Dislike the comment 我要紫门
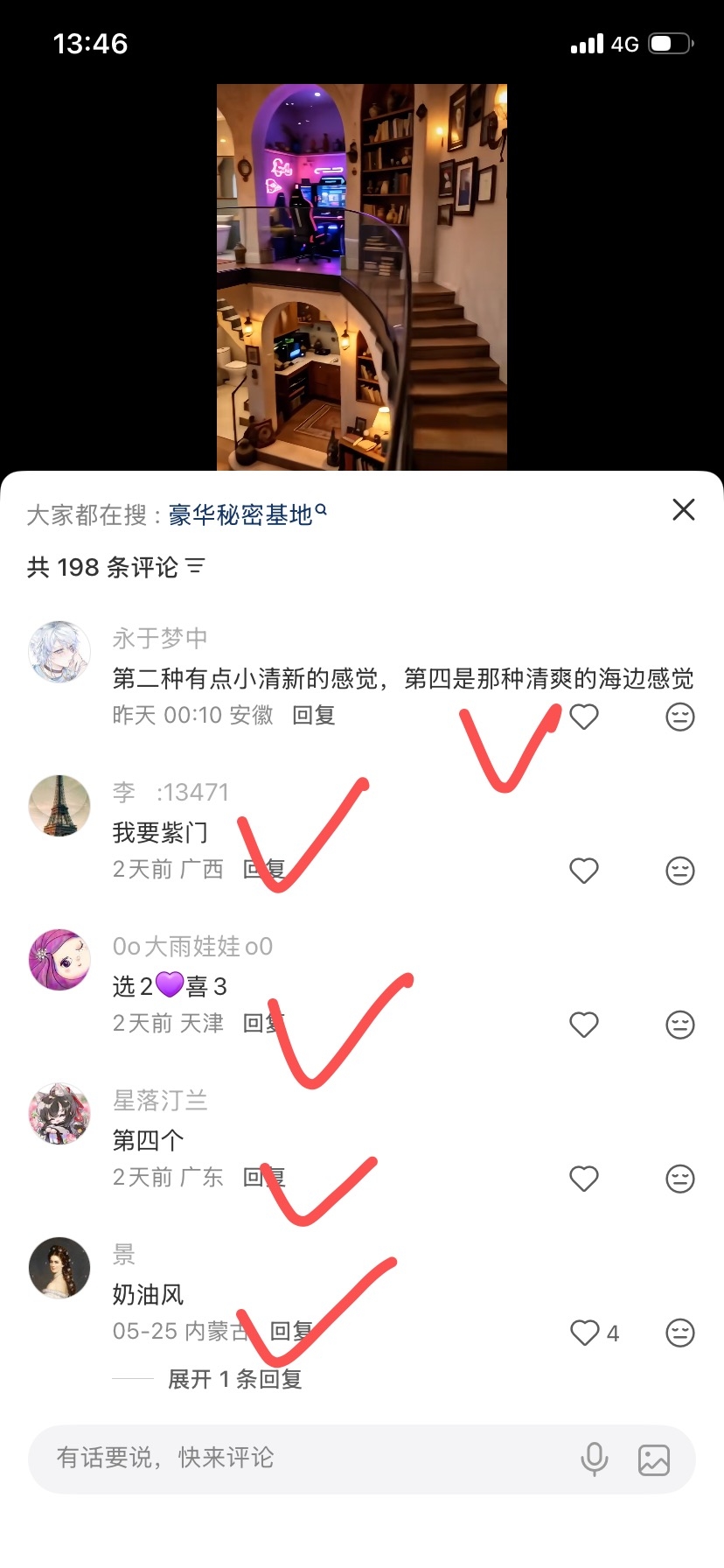 click(679, 871)
